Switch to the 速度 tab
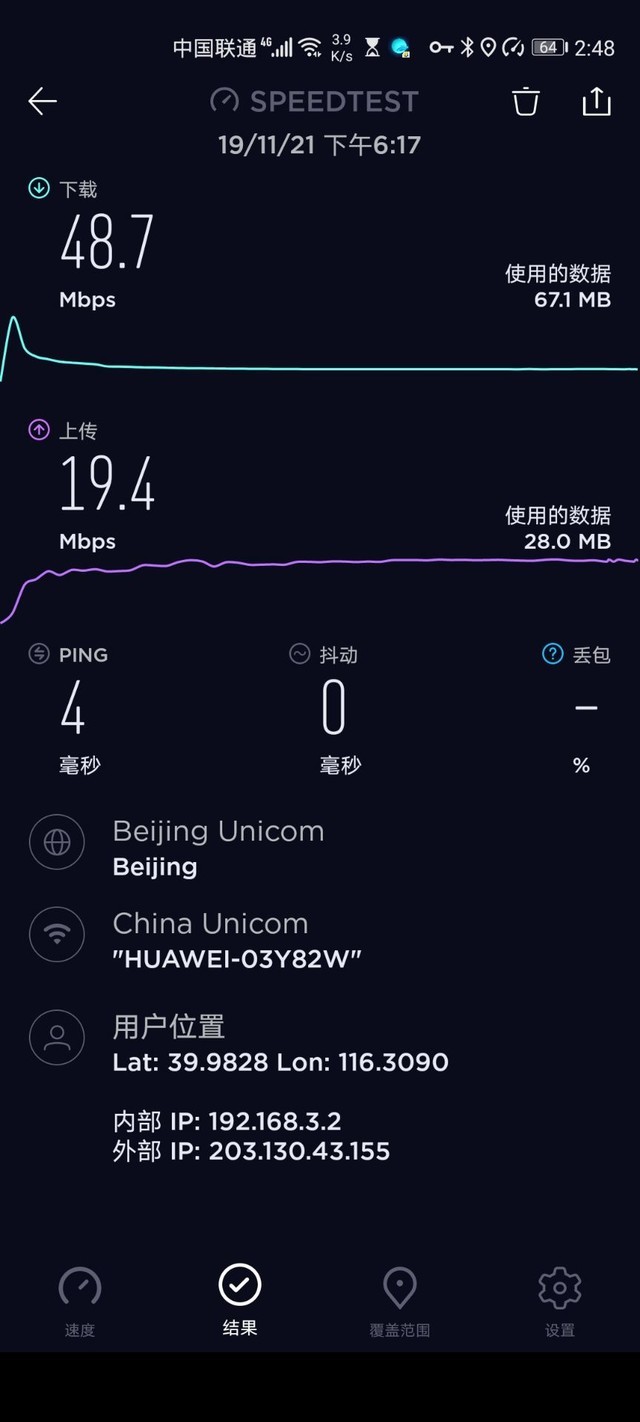 tap(80, 1301)
